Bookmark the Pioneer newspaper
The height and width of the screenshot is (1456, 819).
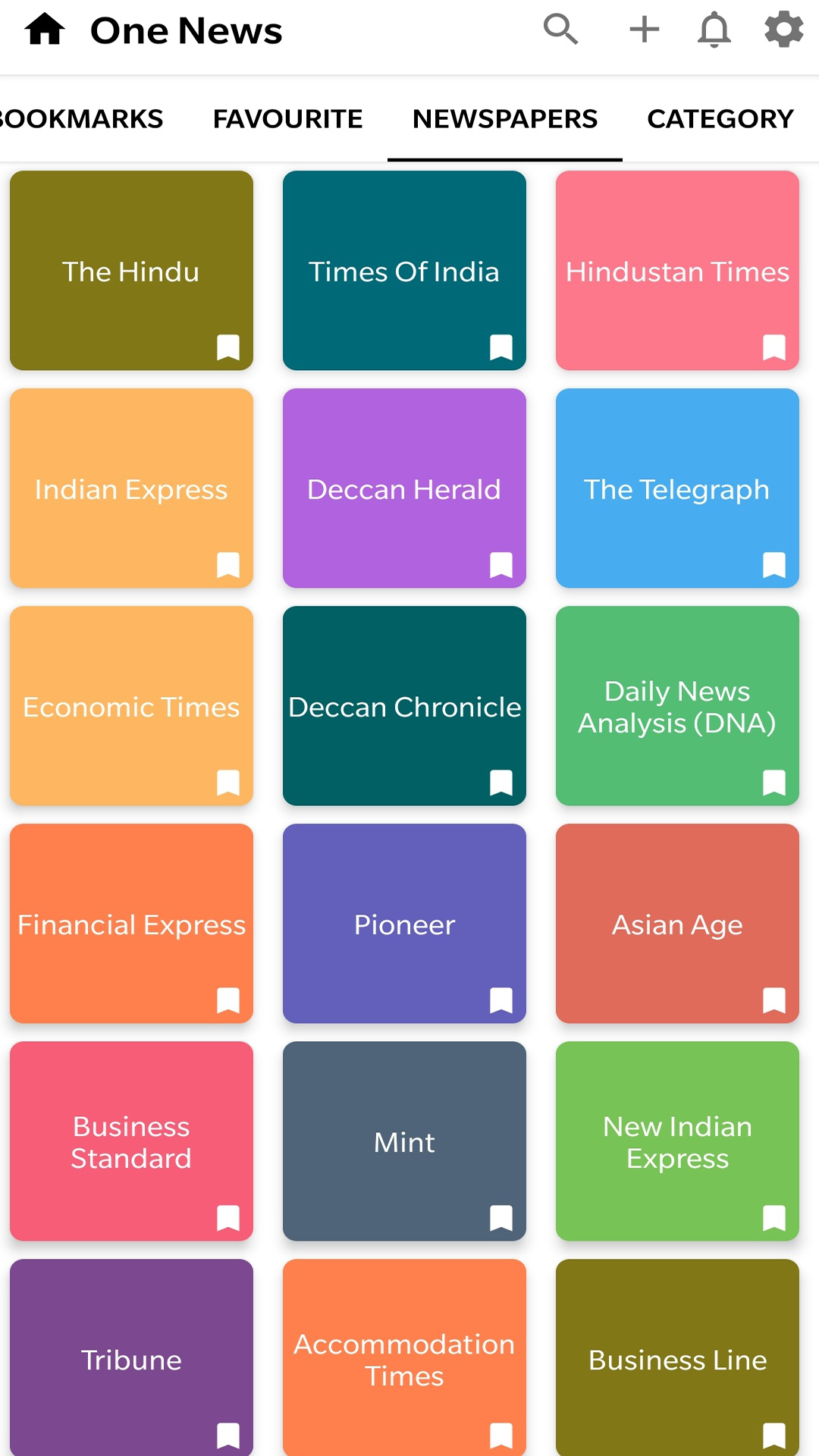click(501, 1000)
